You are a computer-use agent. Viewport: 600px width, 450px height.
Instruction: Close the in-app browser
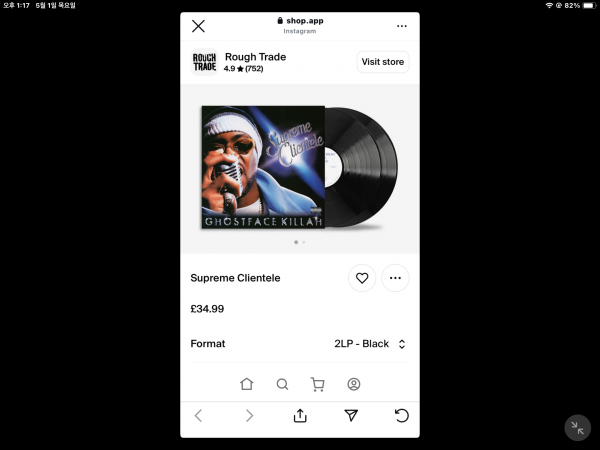(198, 26)
